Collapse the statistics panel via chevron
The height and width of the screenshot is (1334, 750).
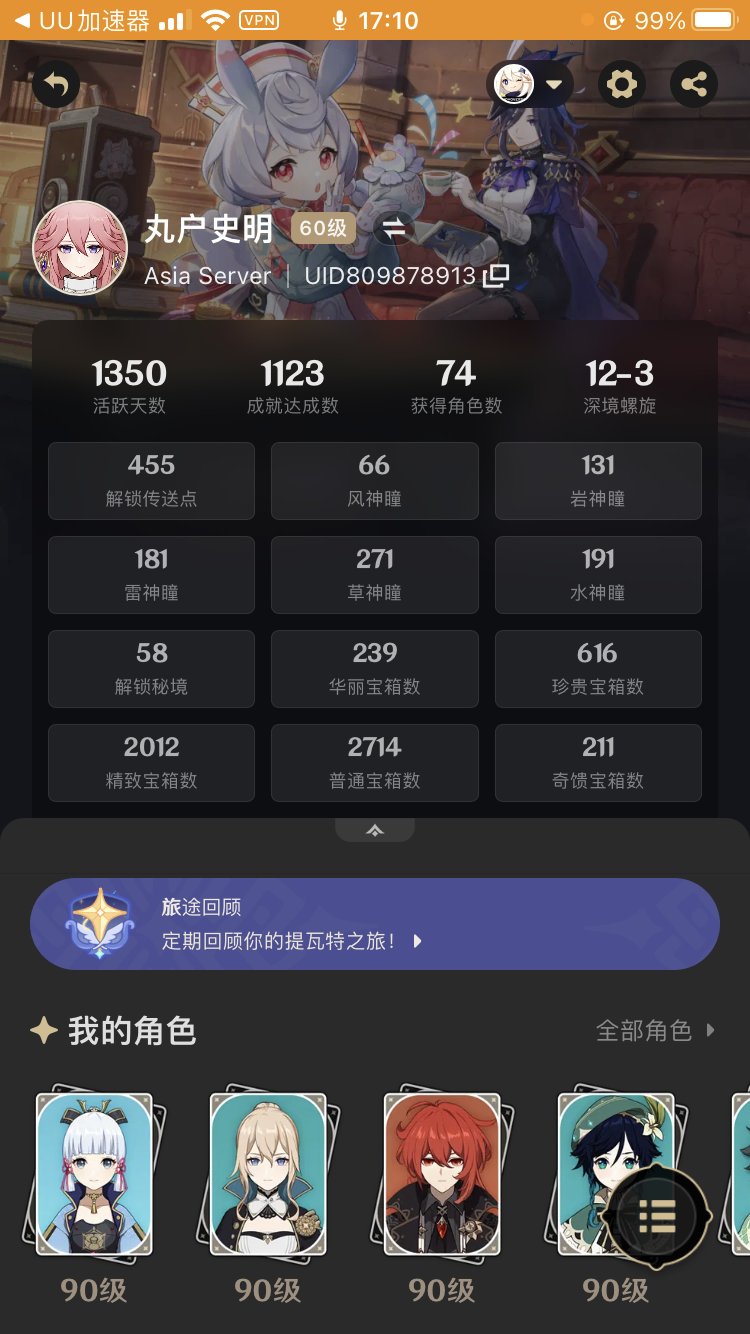pyautogui.click(x=375, y=827)
